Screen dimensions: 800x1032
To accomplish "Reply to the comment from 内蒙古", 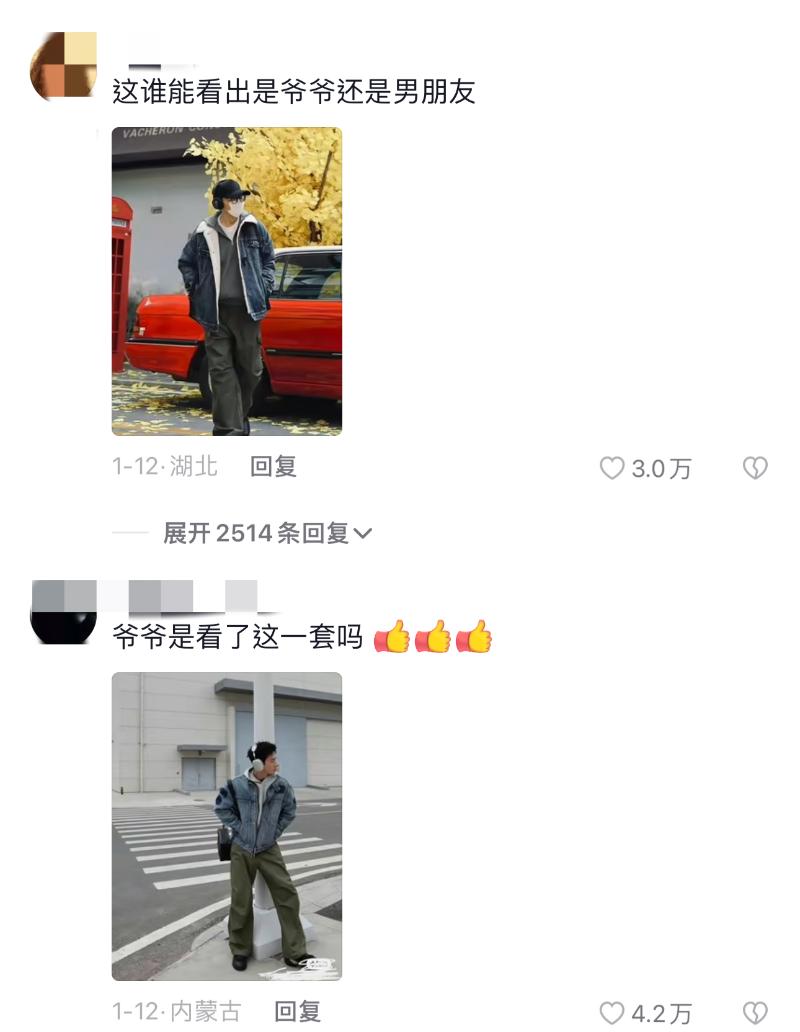I will tap(298, 1012).
